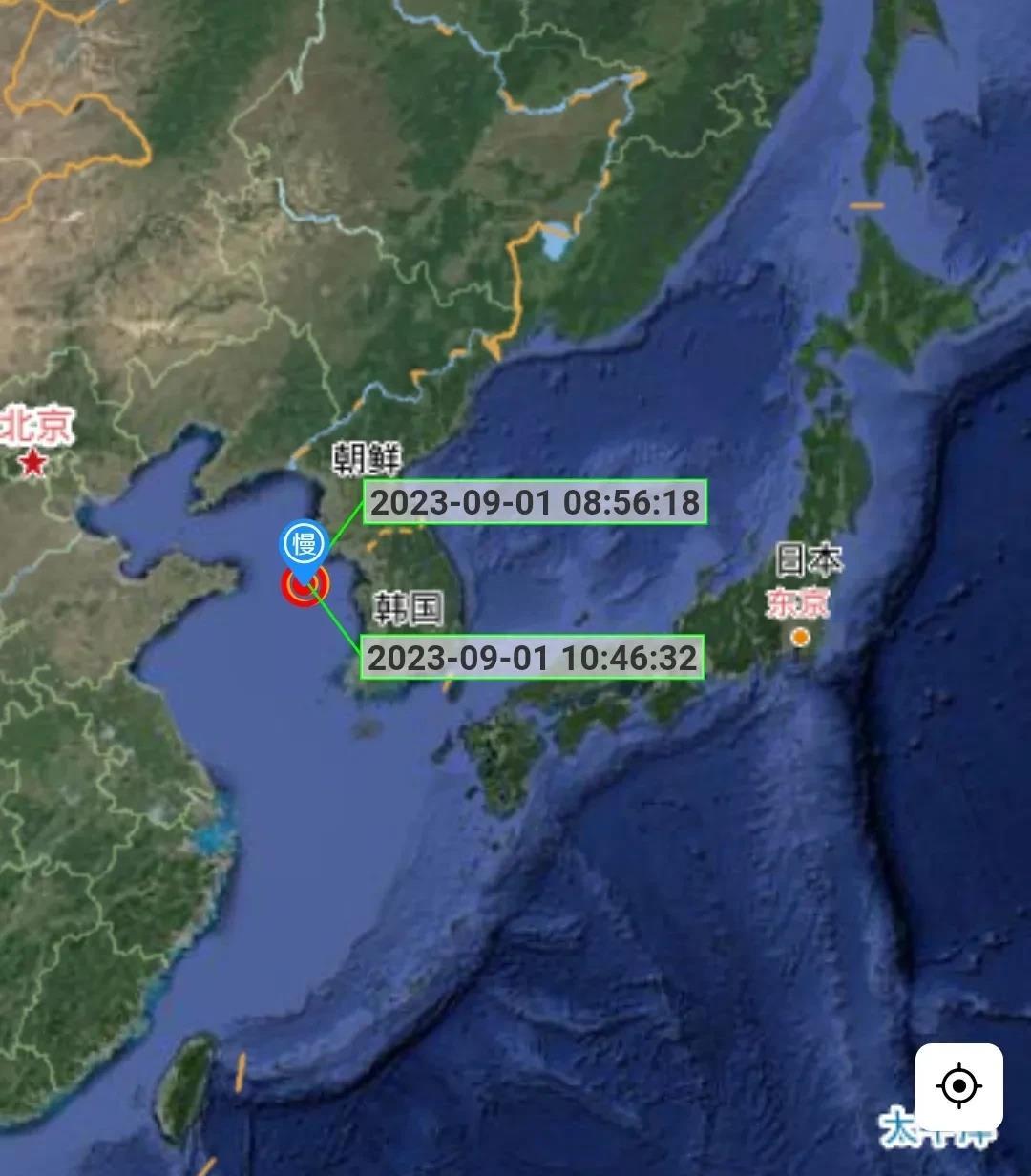Click the 慢 character inside the marker balloon
Viewport: 1031px width, 1176px height.
point(305,544)
